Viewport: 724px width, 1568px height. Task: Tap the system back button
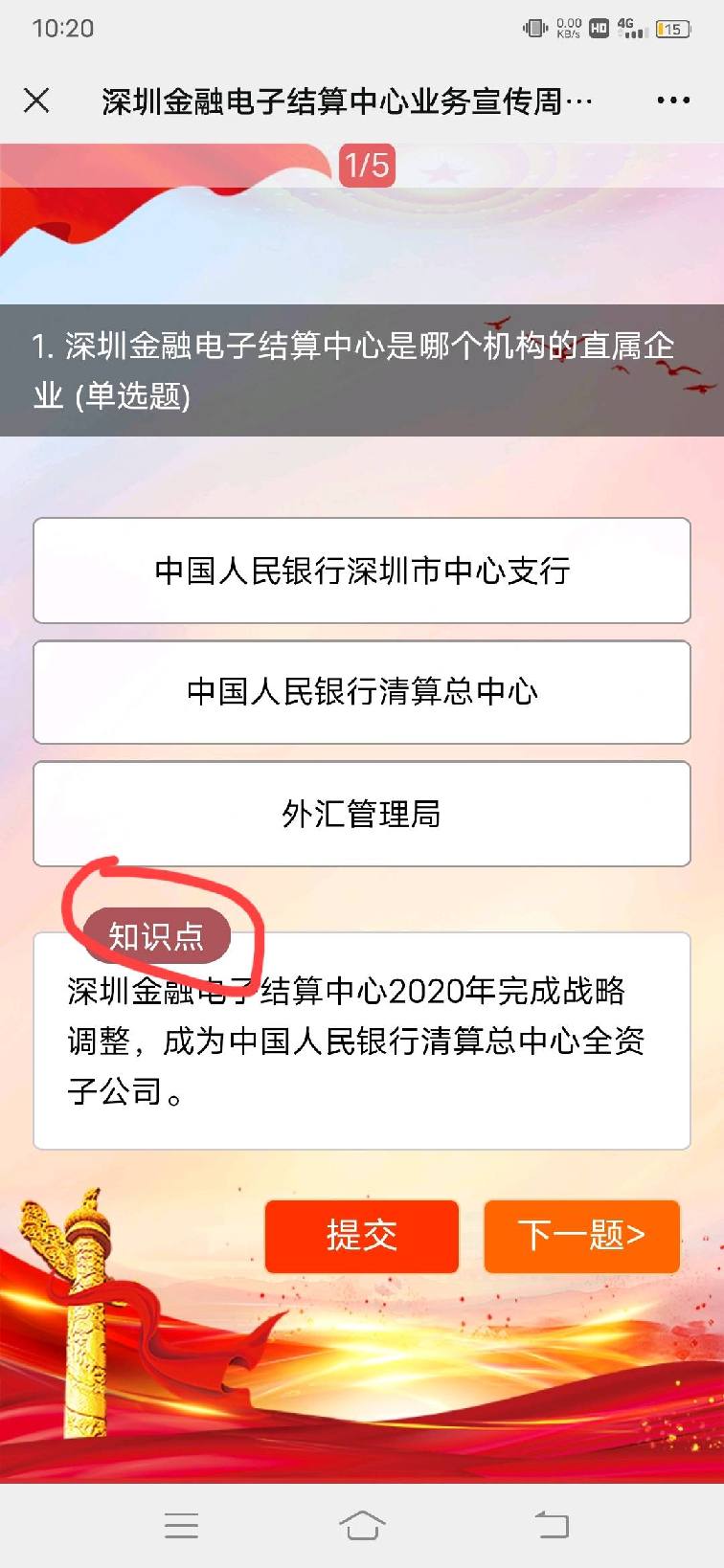(552, 1525)
